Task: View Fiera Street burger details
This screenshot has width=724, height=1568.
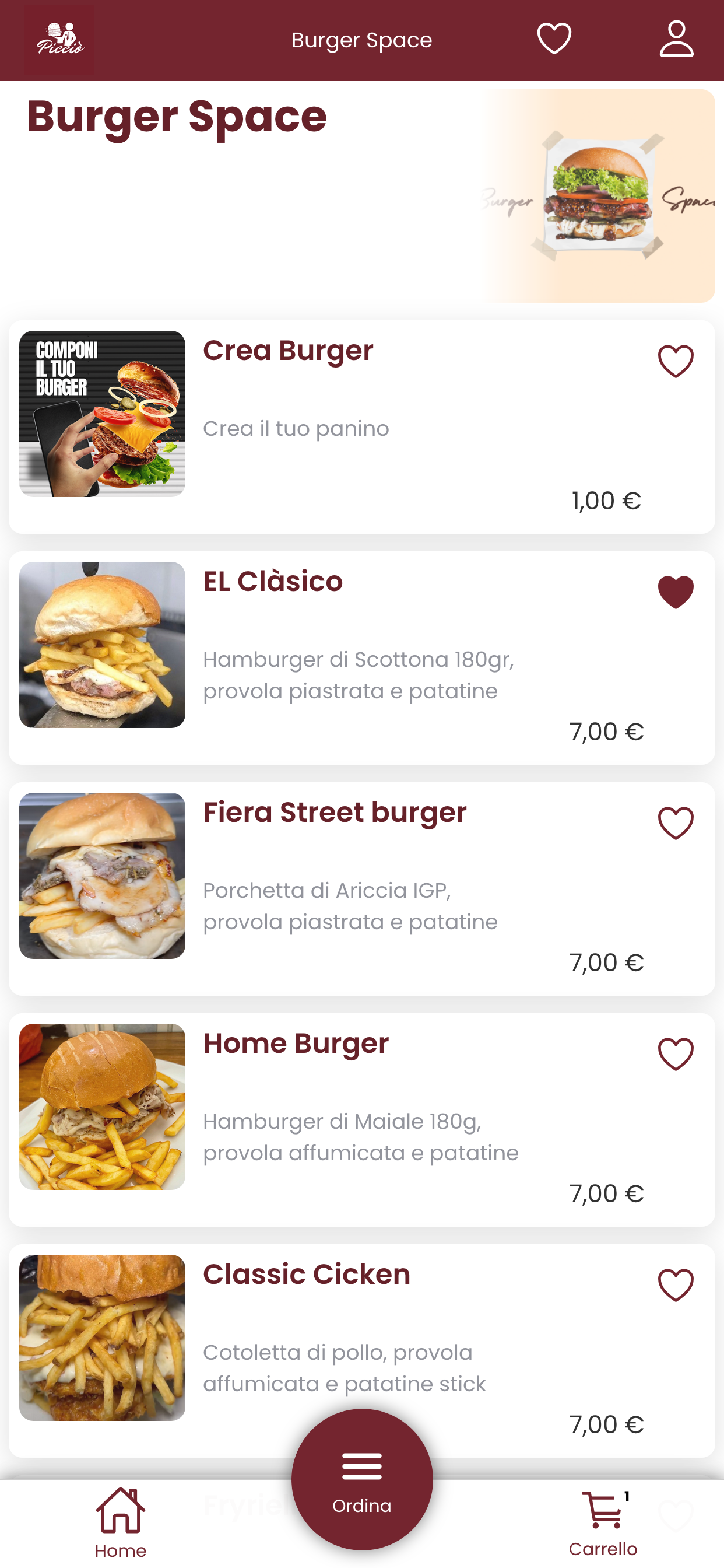Action: (x=362, y=888)
